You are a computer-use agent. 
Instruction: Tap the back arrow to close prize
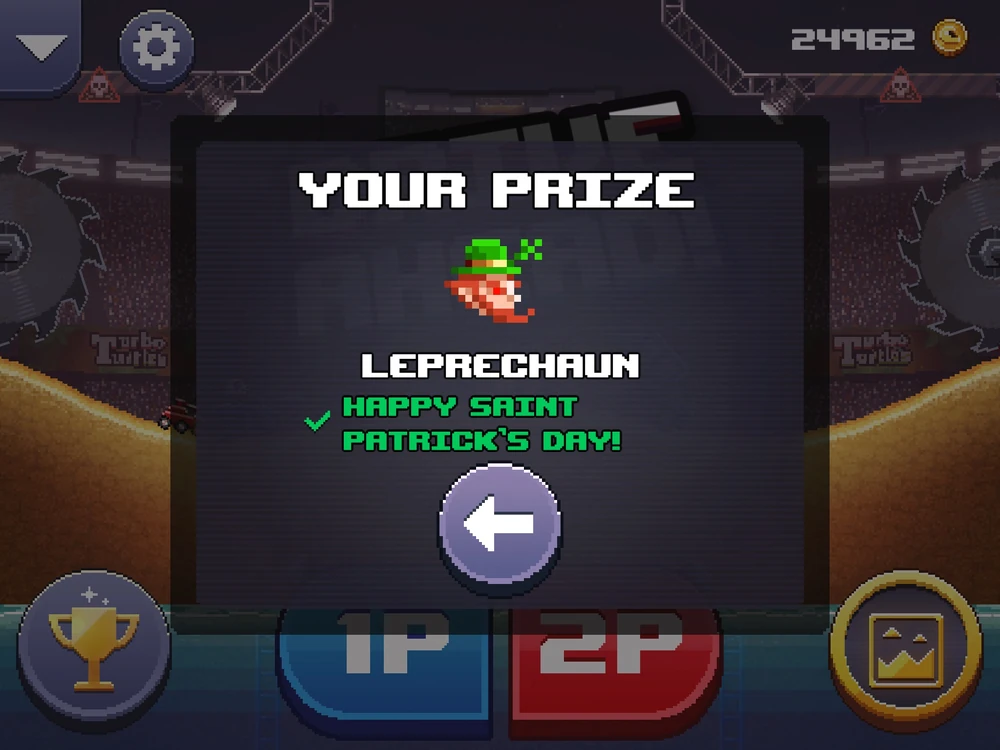pyautogui.click(x=499, y=525)
